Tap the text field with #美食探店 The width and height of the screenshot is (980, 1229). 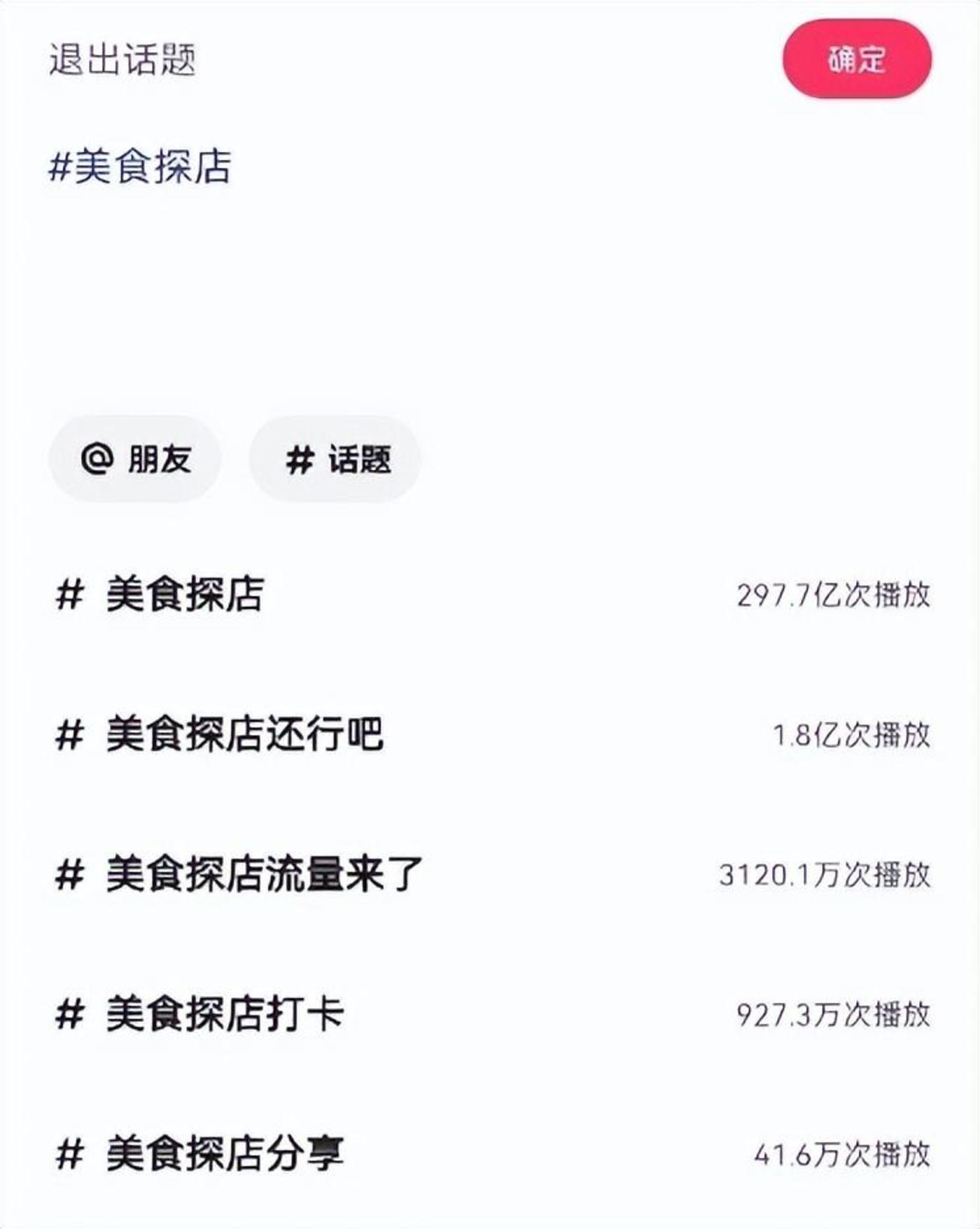coord(140,168)
